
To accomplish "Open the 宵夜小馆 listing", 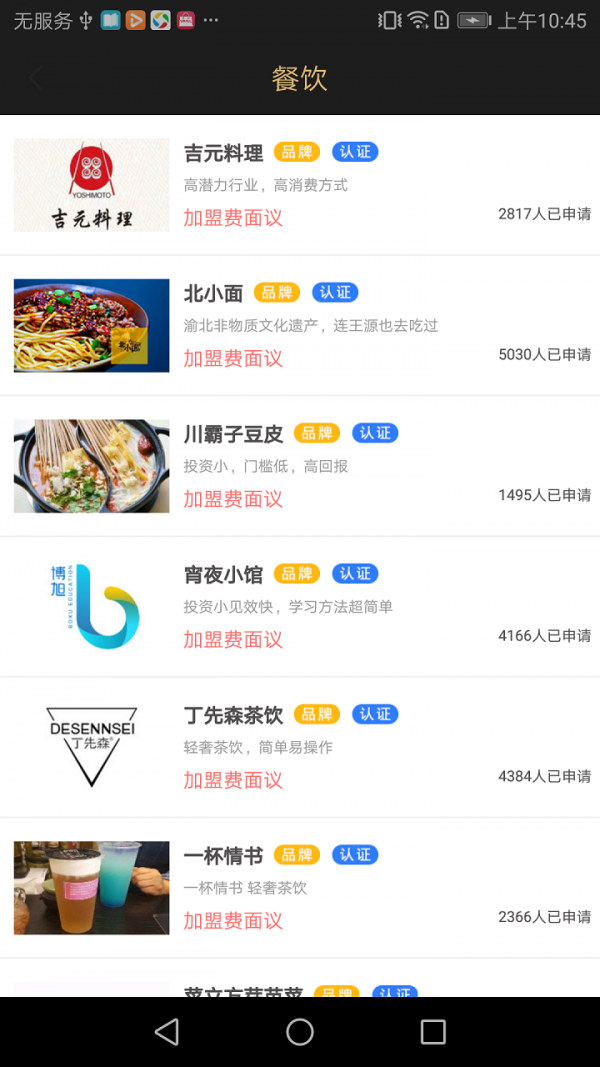I will [x=300, y=606].
